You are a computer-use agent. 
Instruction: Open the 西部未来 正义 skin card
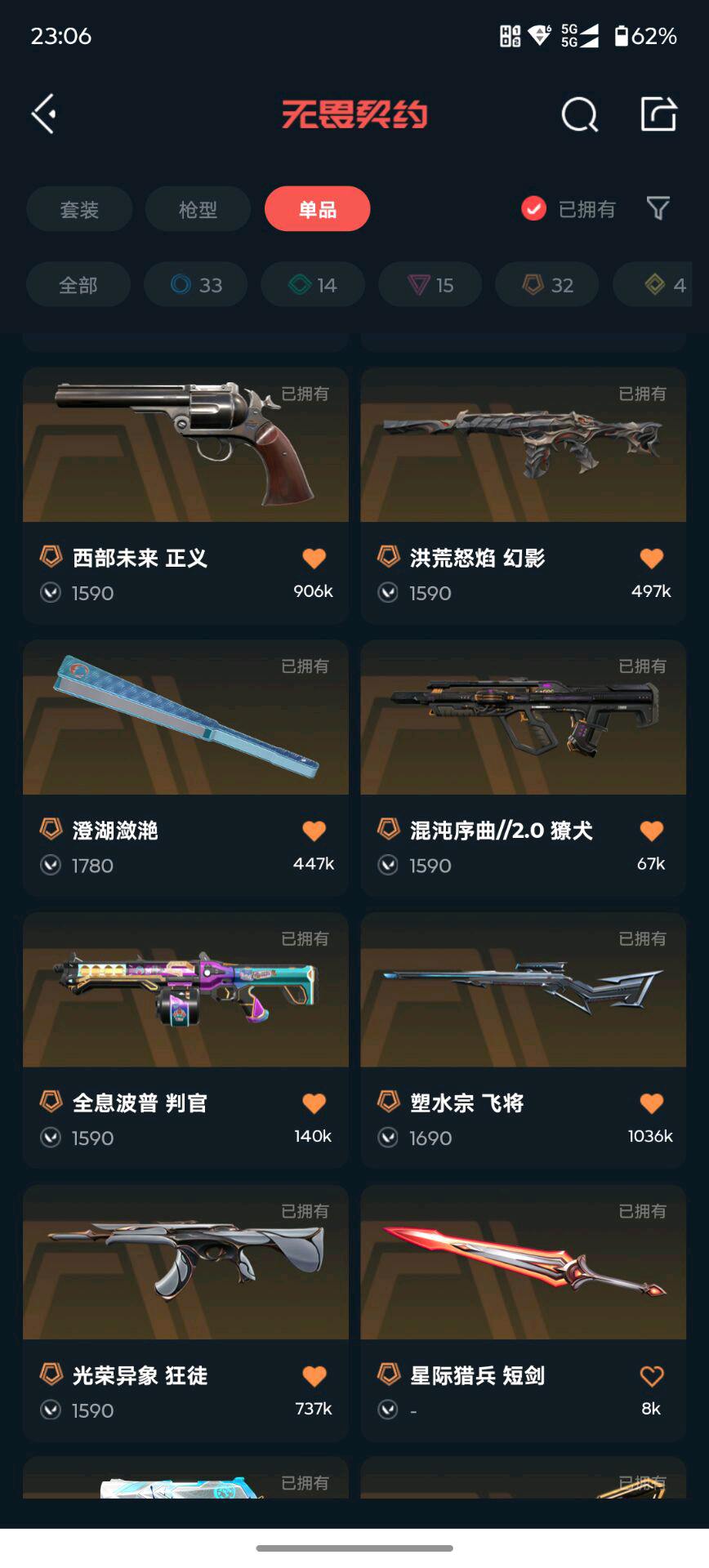pos(185,496)
